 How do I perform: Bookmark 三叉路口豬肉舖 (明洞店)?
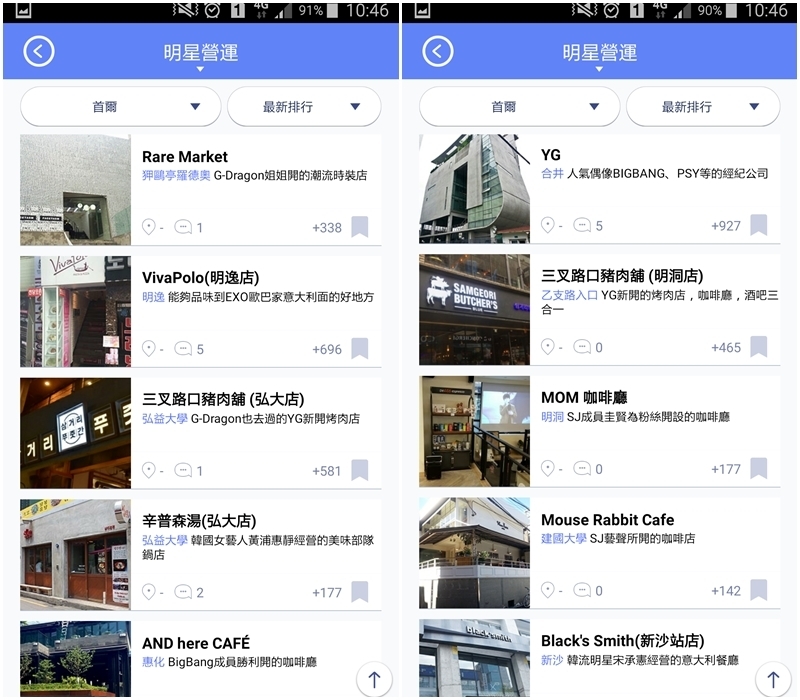point(758,347)
